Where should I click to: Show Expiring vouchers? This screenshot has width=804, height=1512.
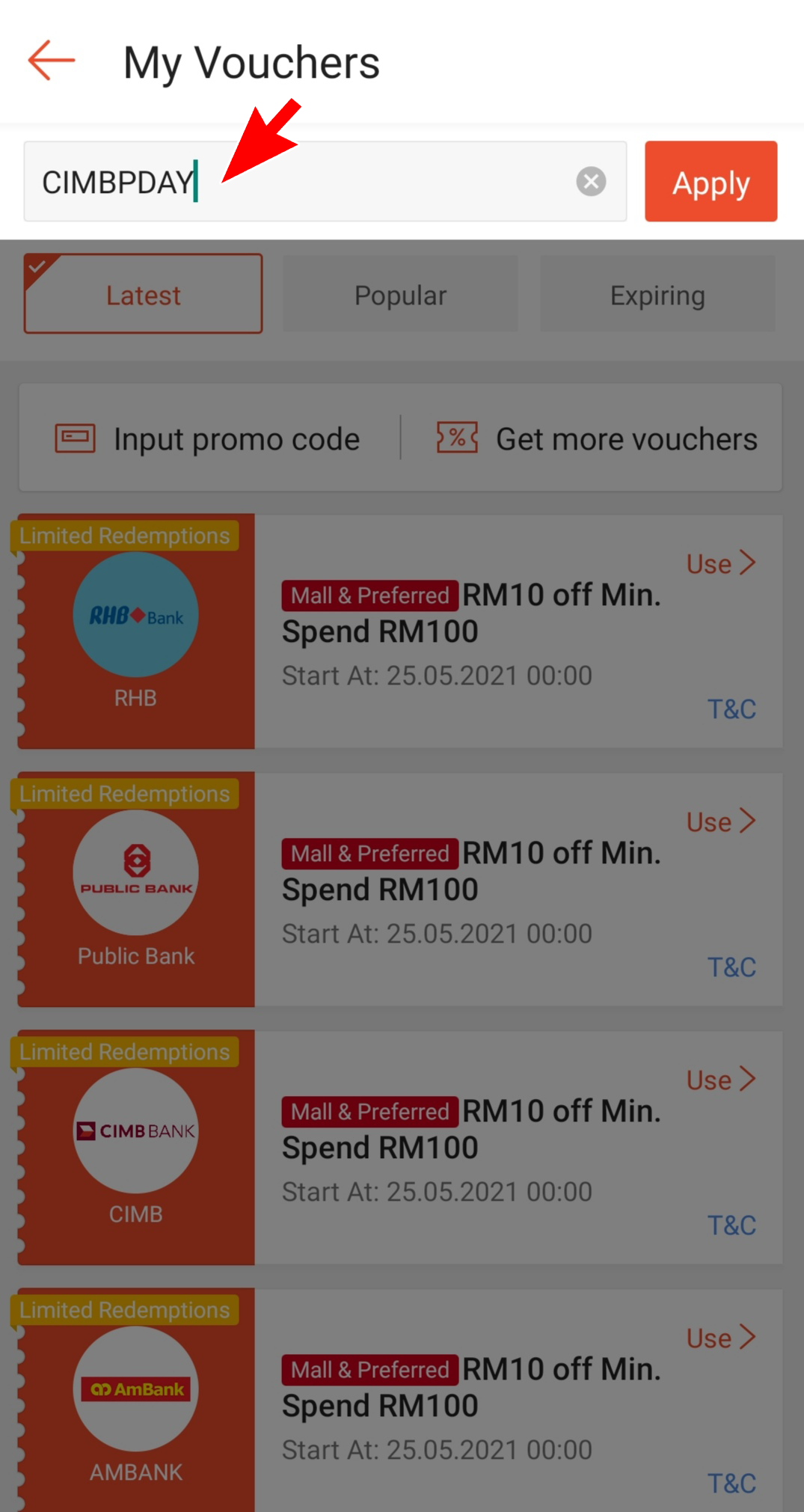click(x=657, y=295)
